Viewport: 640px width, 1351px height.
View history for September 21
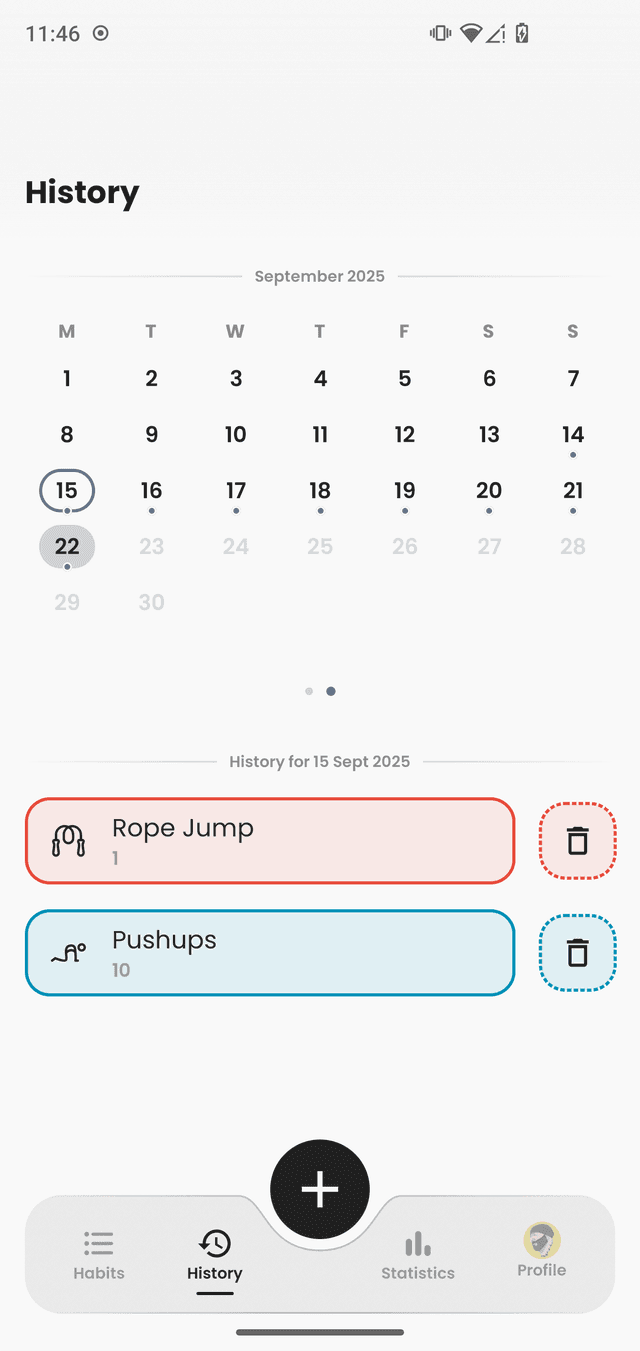[573, 491]
